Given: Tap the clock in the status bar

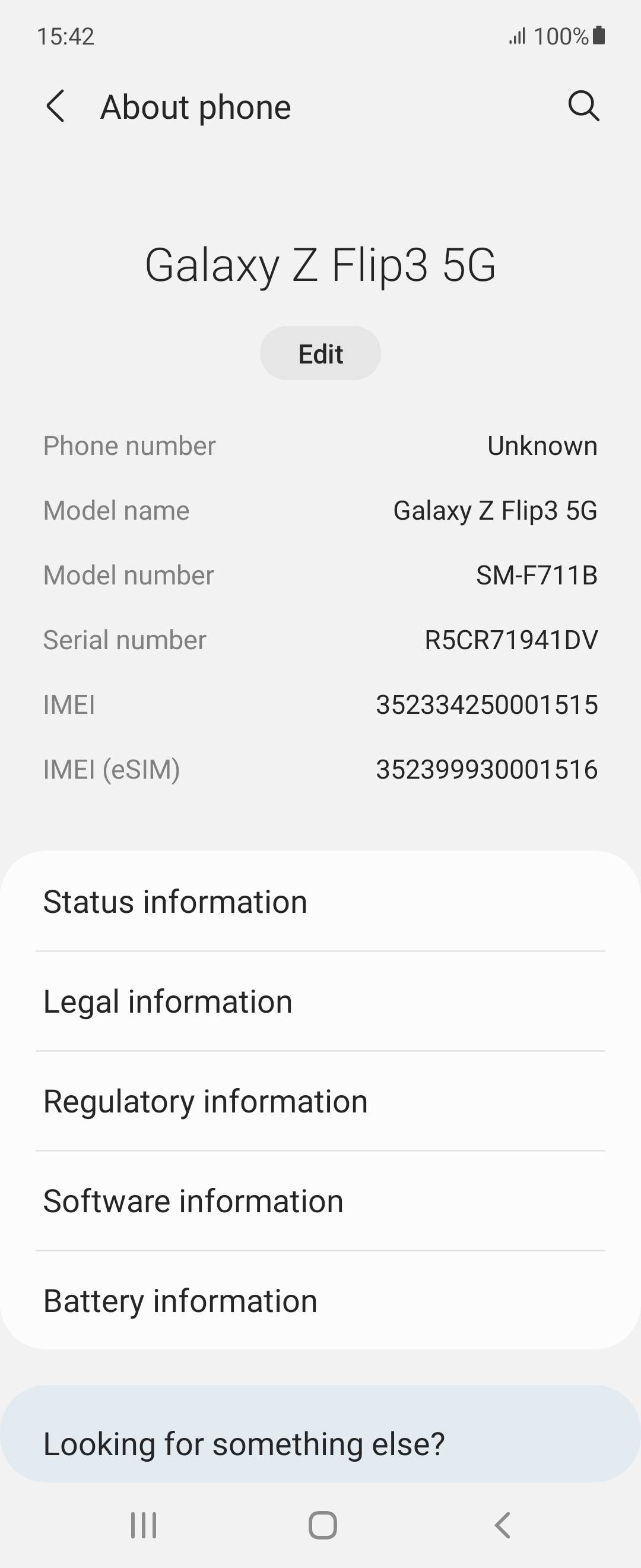Looking at the screenshot, I should point(65,36).
